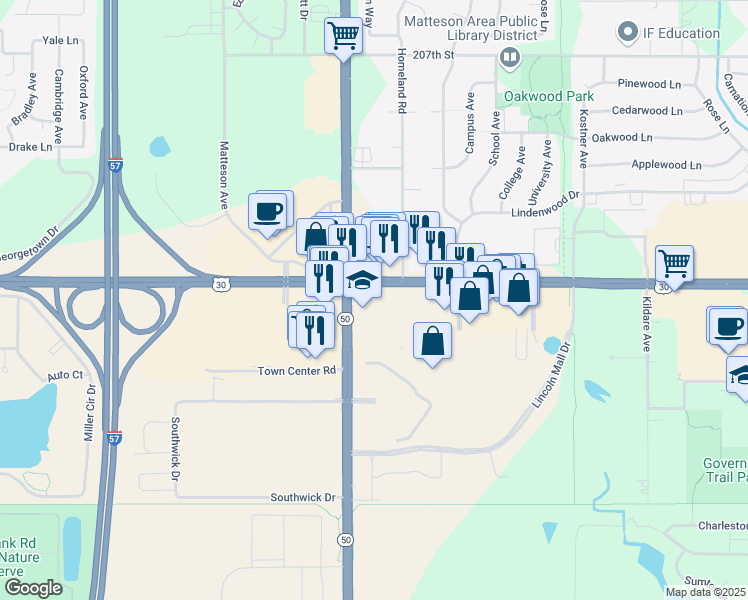Tap the shopping cart marker near Kildare Ave
The image size is (748, 600).
pyautogui.click(x=675, y=265)
